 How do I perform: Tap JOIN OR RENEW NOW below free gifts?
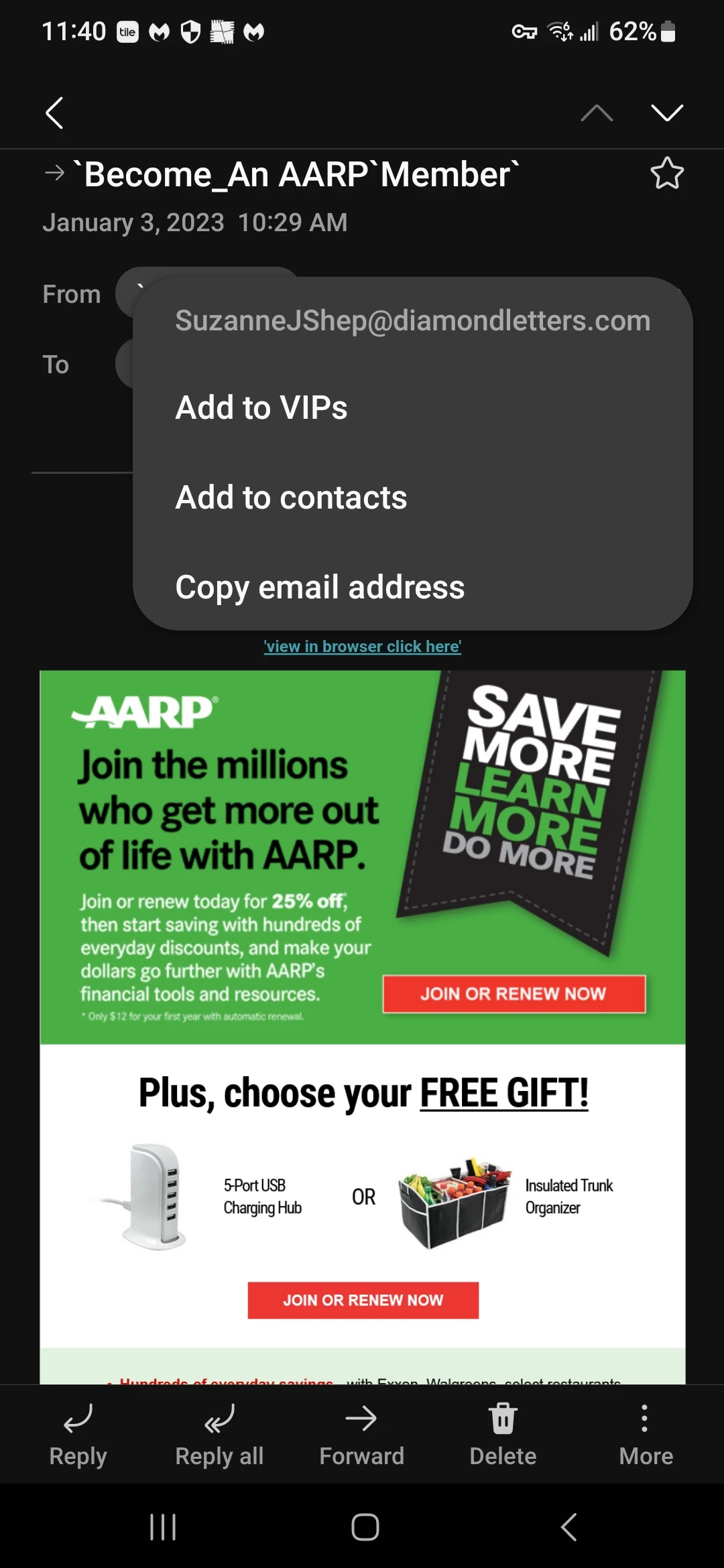(x=363, y=1300)
